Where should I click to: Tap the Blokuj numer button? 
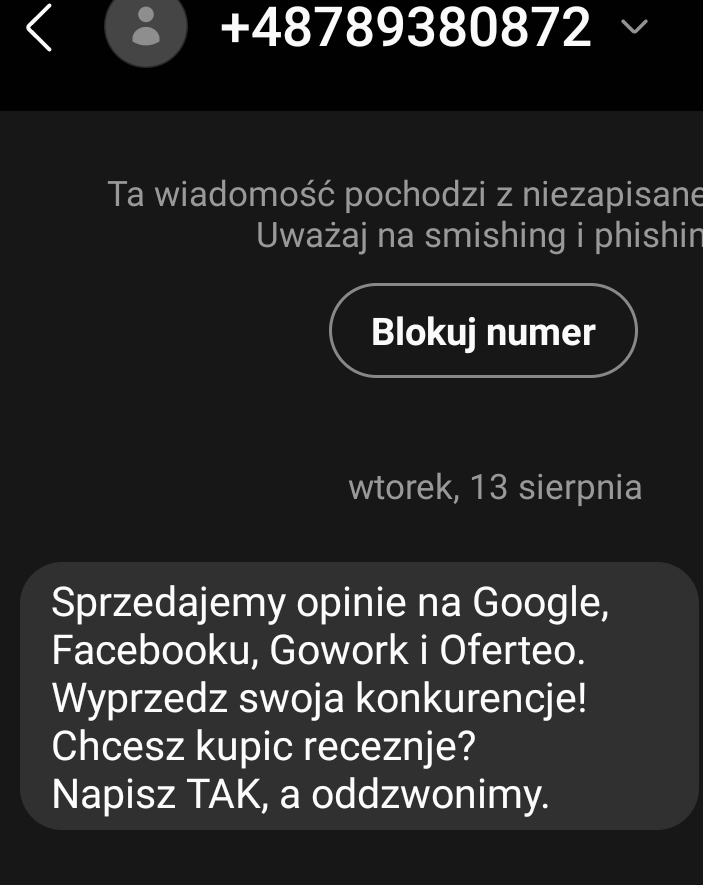pos(483,331)
